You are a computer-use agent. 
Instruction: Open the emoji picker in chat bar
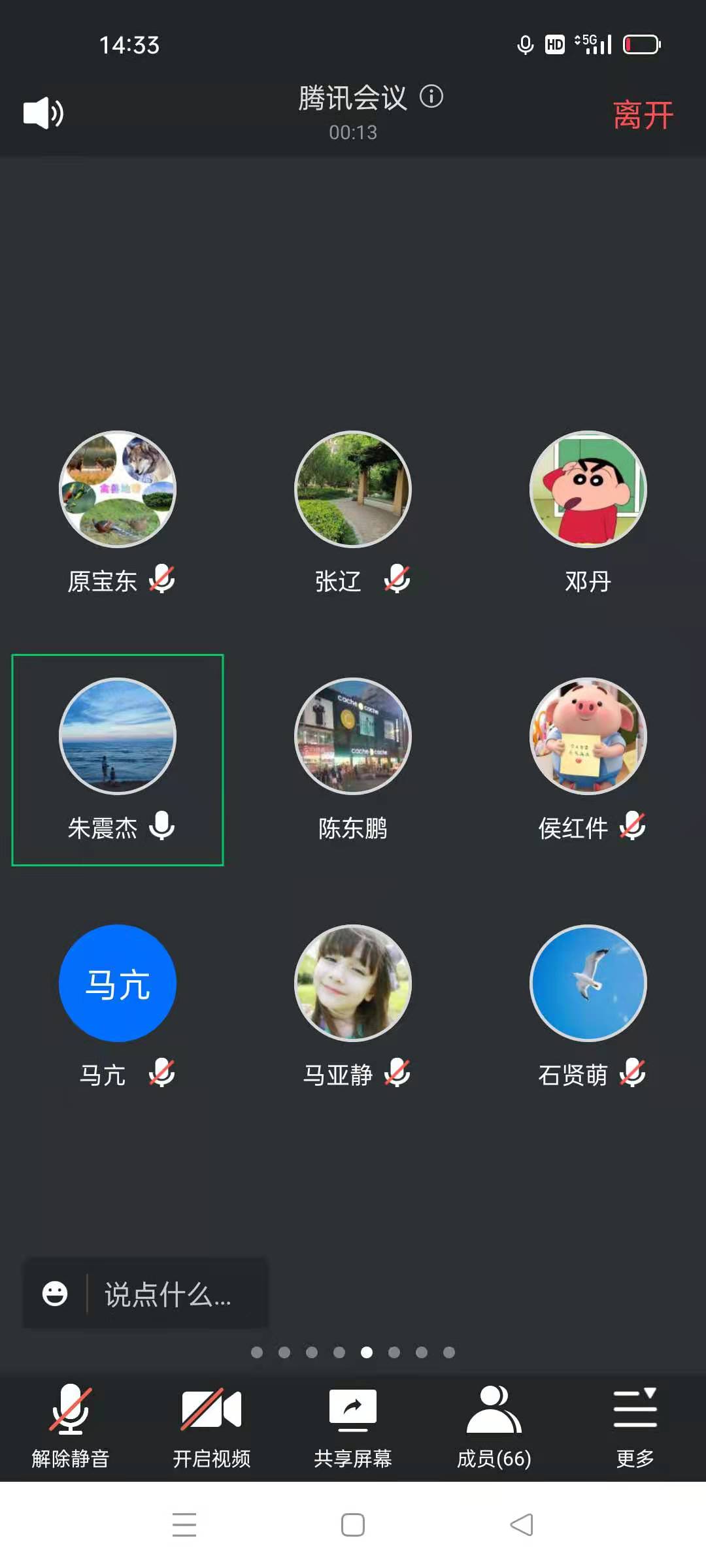pos(55,1293)
